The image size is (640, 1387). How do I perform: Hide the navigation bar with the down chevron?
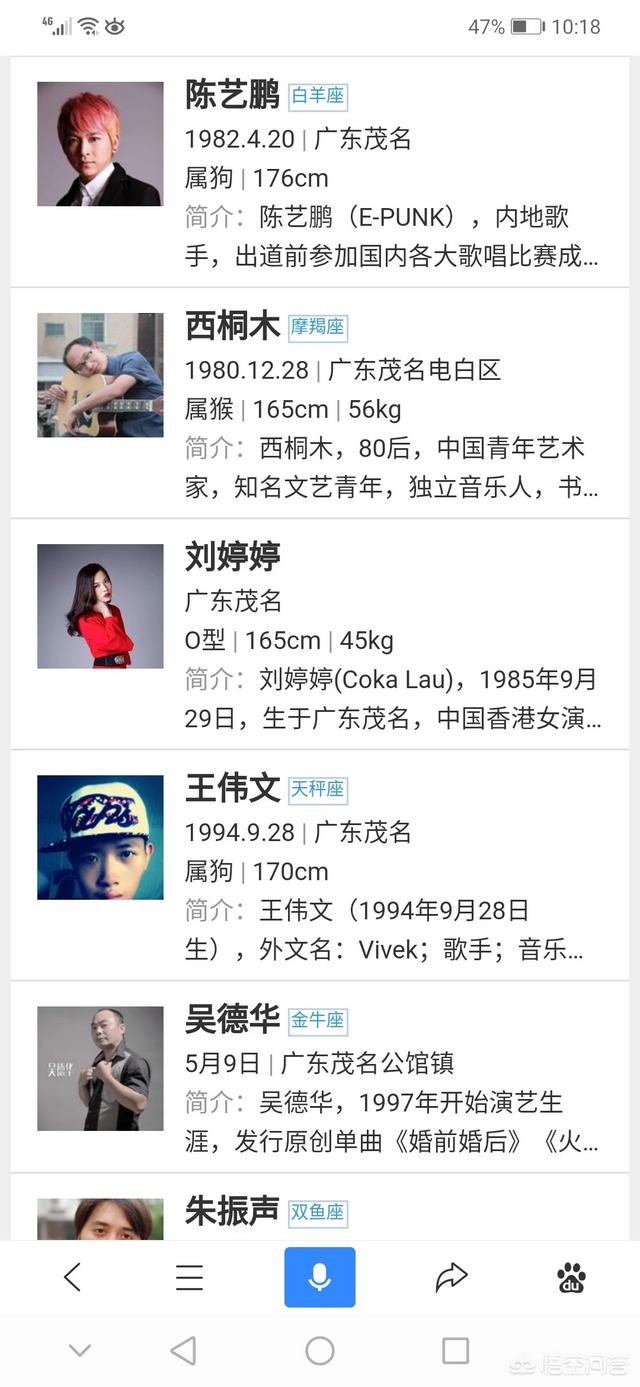pyautogui.click(x=80, y=1351)
